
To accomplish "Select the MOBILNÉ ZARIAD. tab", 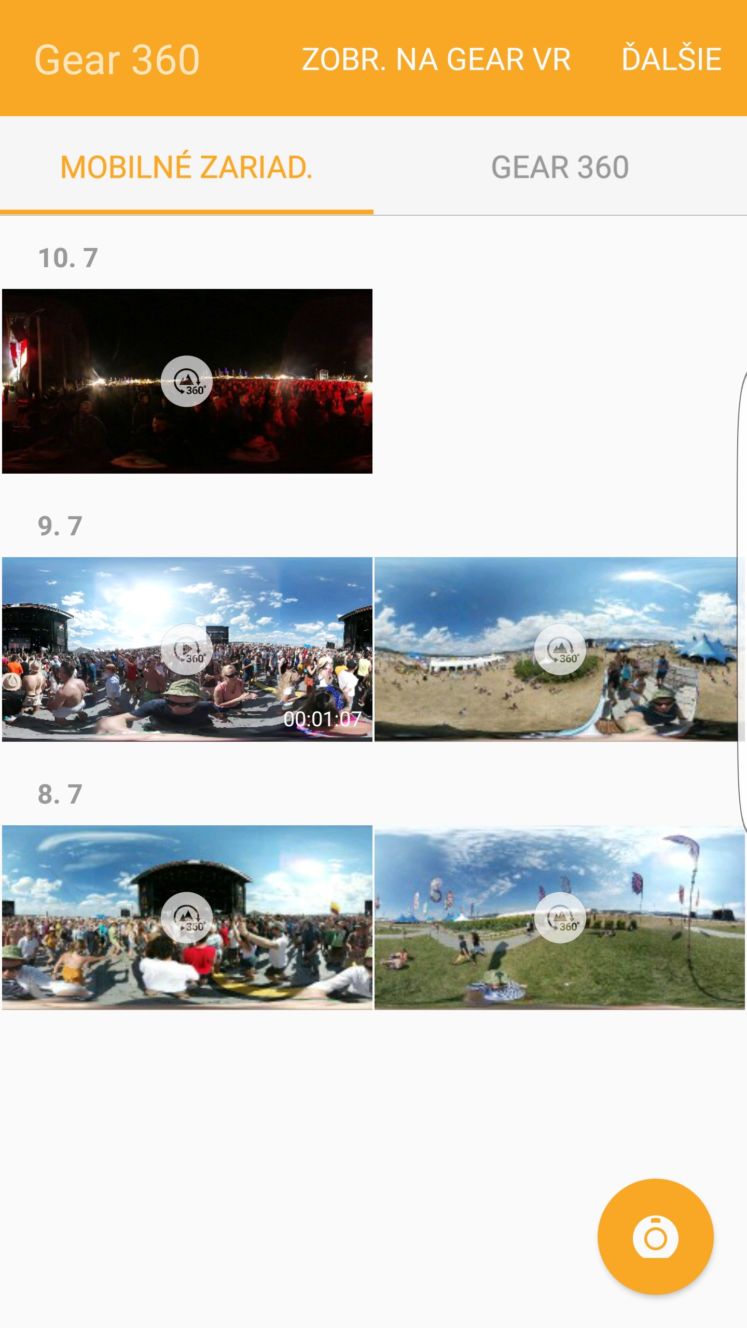I will [x=187, y=167].
